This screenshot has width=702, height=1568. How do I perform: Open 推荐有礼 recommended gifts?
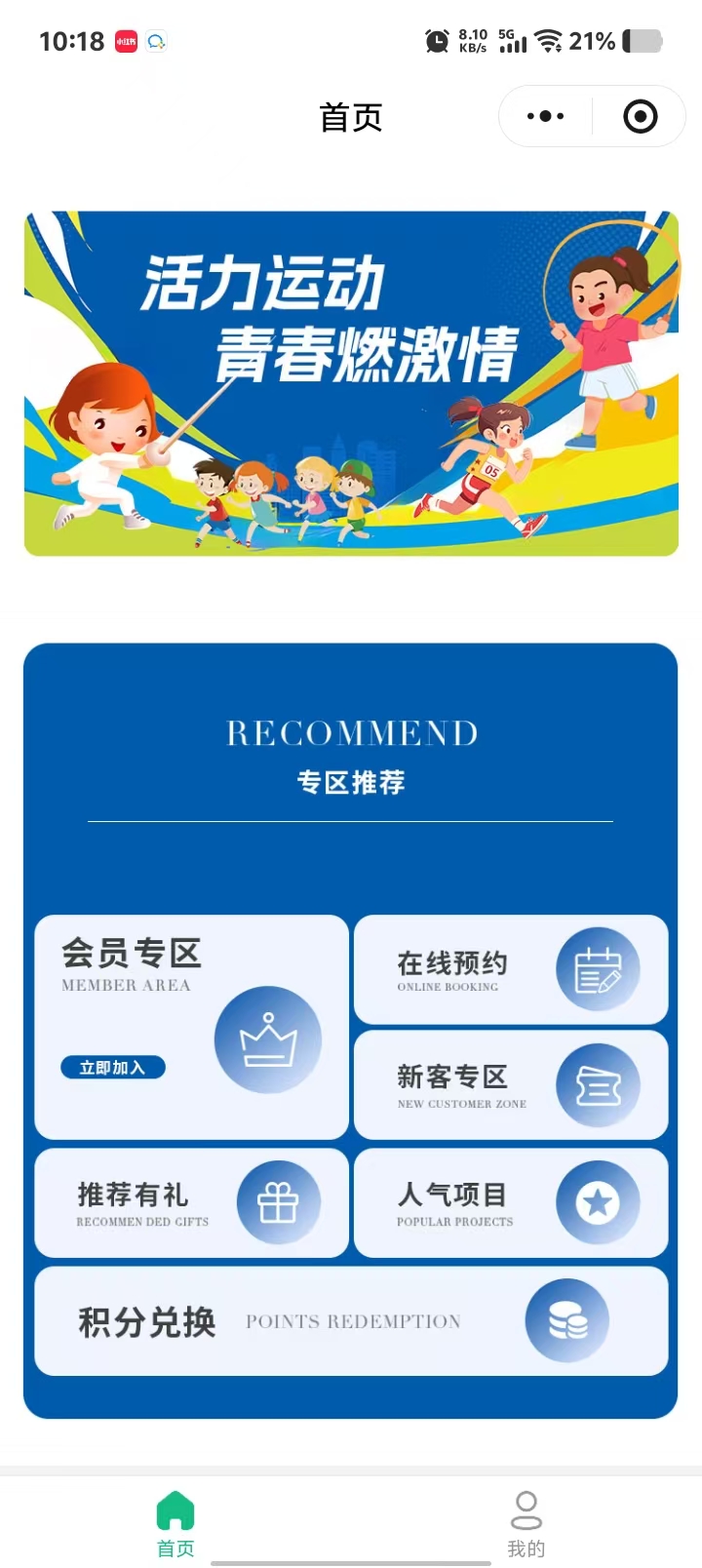191,1203
